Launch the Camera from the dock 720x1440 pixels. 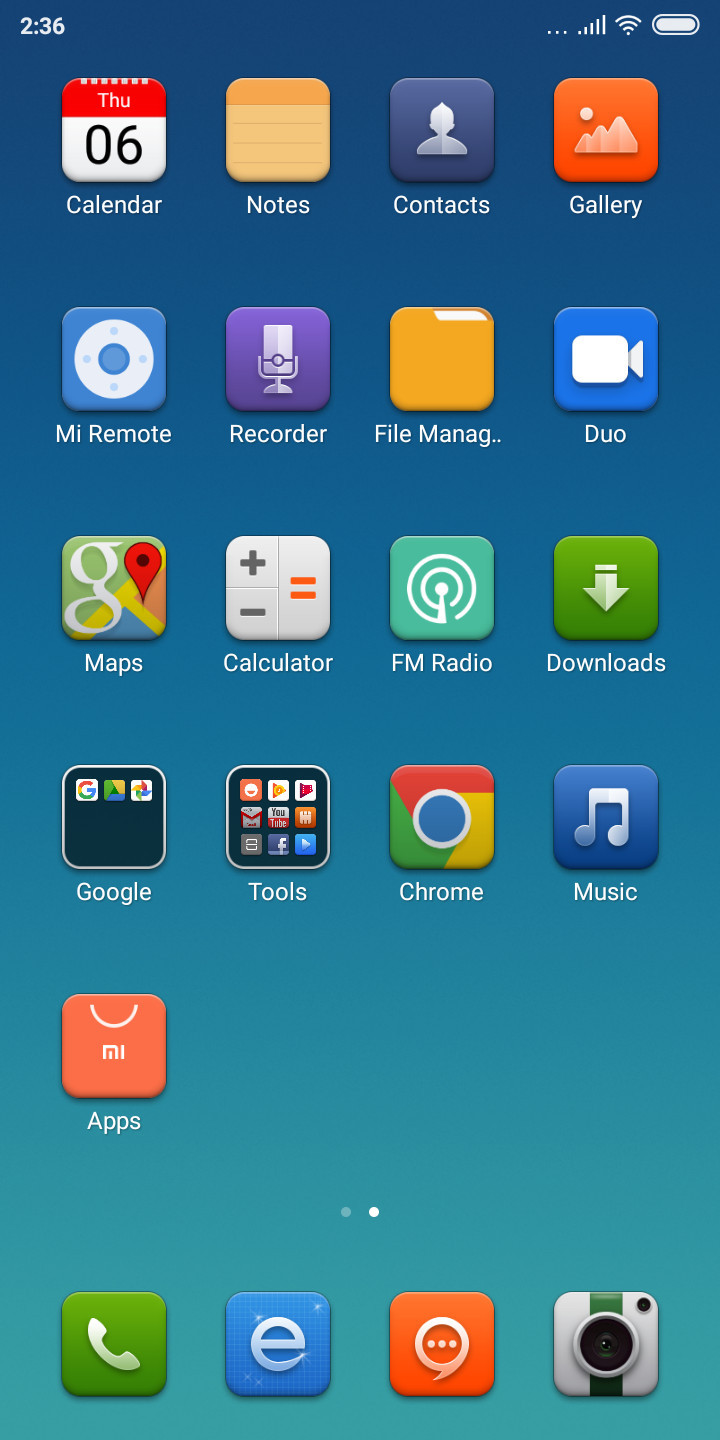[x=606, y=1344]
